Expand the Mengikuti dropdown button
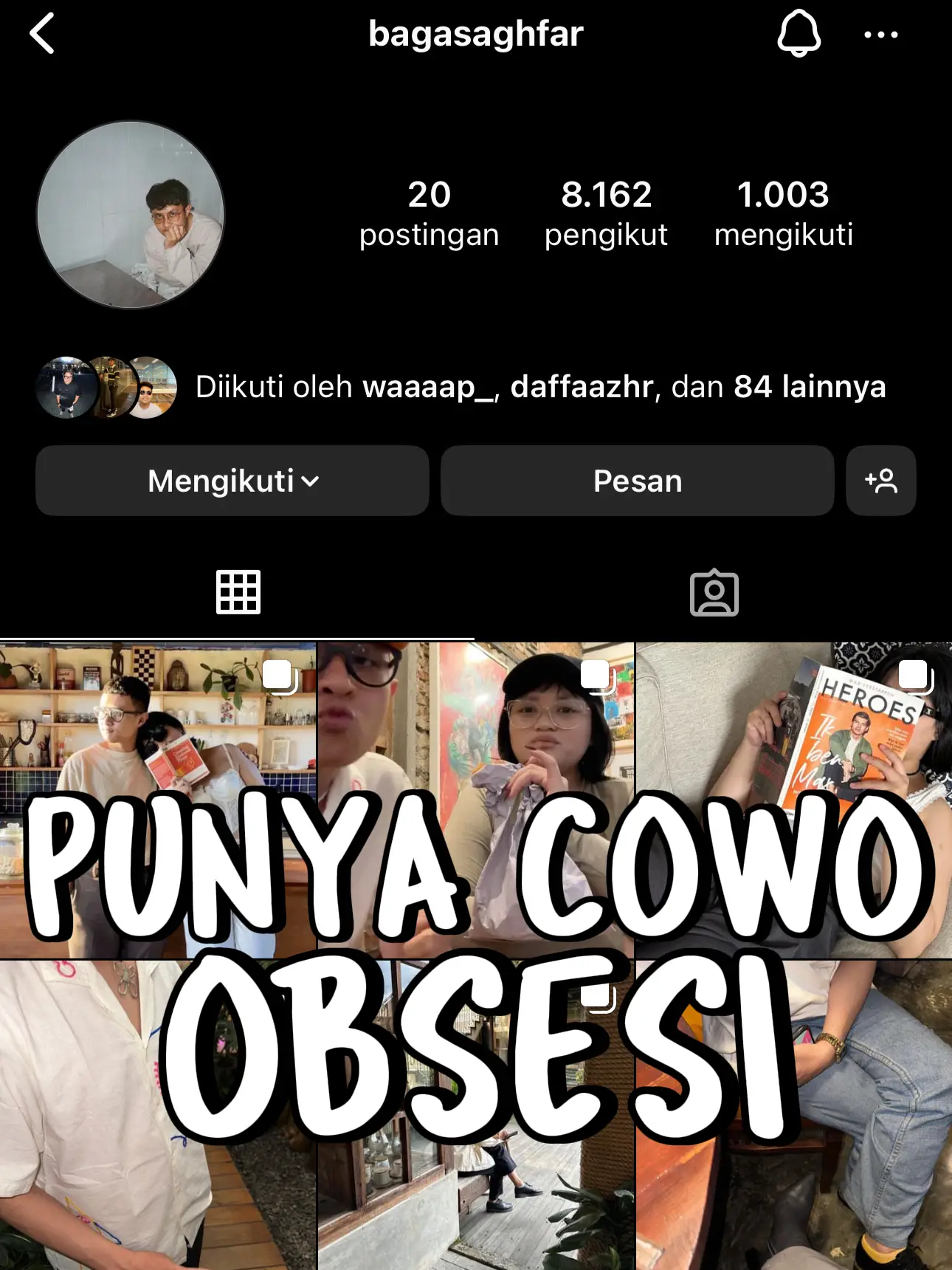This screenshot has height=1270, width=952. [232, 481]
